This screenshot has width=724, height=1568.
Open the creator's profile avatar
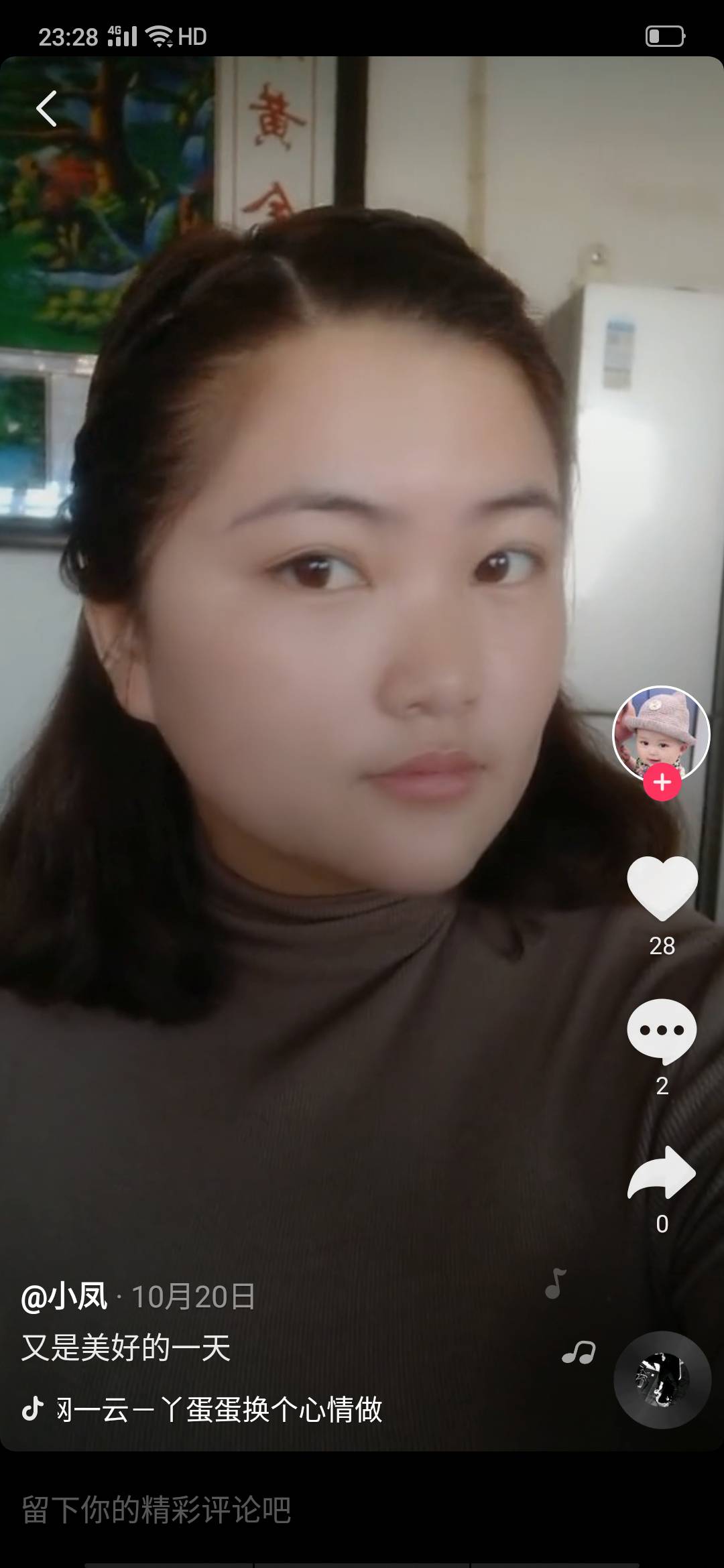661,733
